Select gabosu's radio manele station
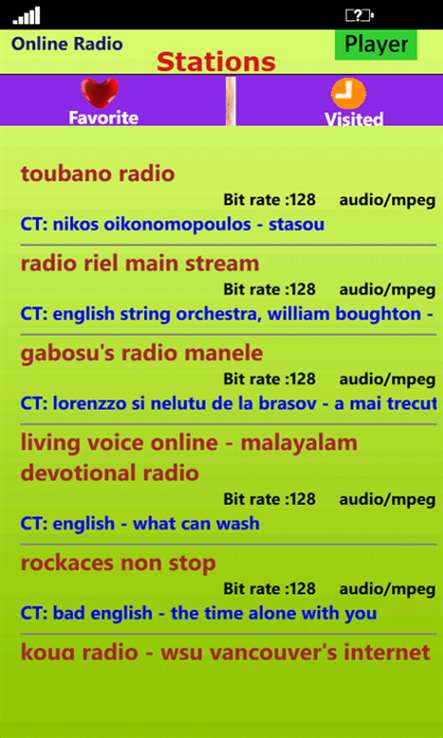Screen dimensions: 443x738 tap(228, 379)
